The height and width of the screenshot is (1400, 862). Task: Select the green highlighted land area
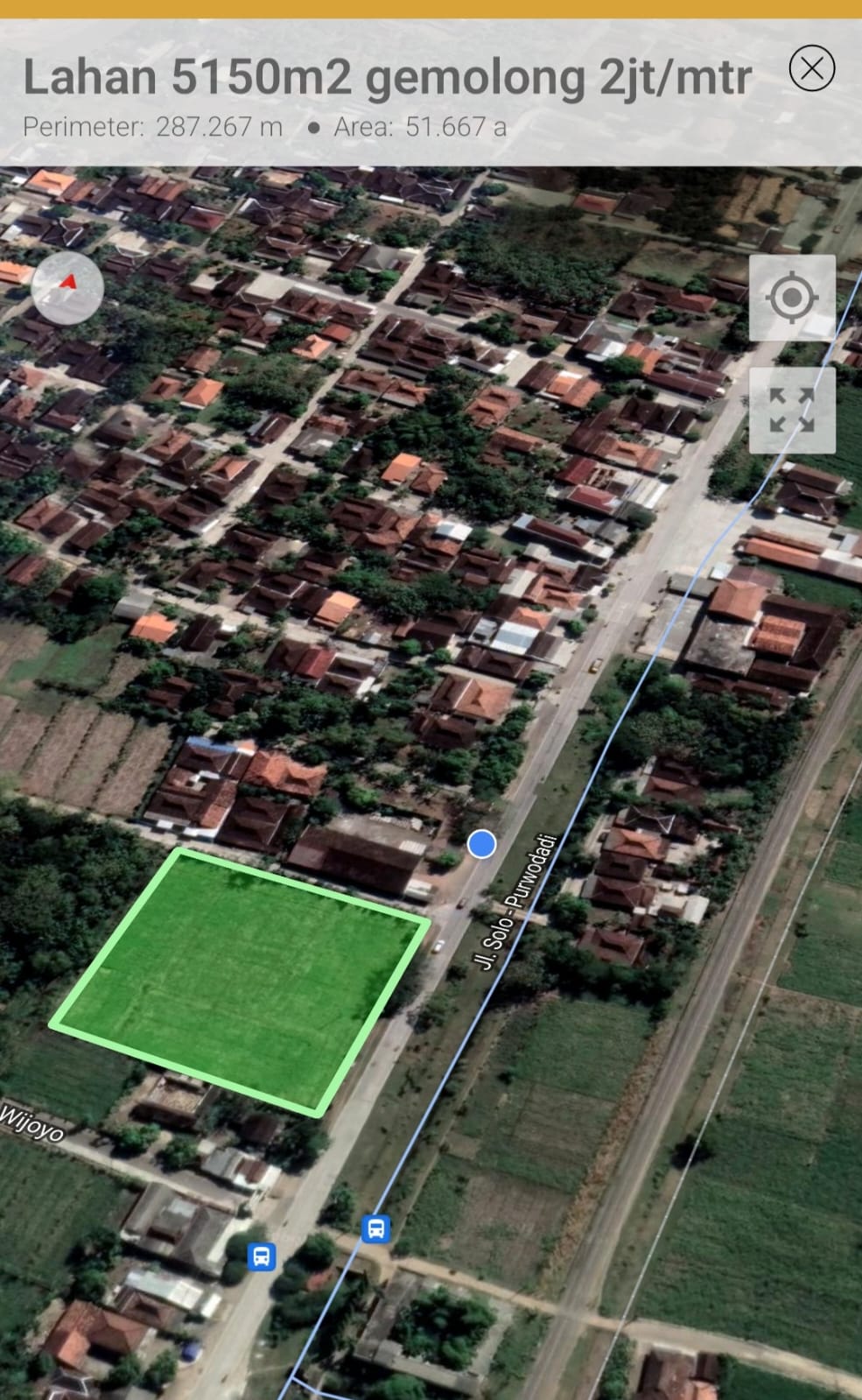(x=241, y=981)
